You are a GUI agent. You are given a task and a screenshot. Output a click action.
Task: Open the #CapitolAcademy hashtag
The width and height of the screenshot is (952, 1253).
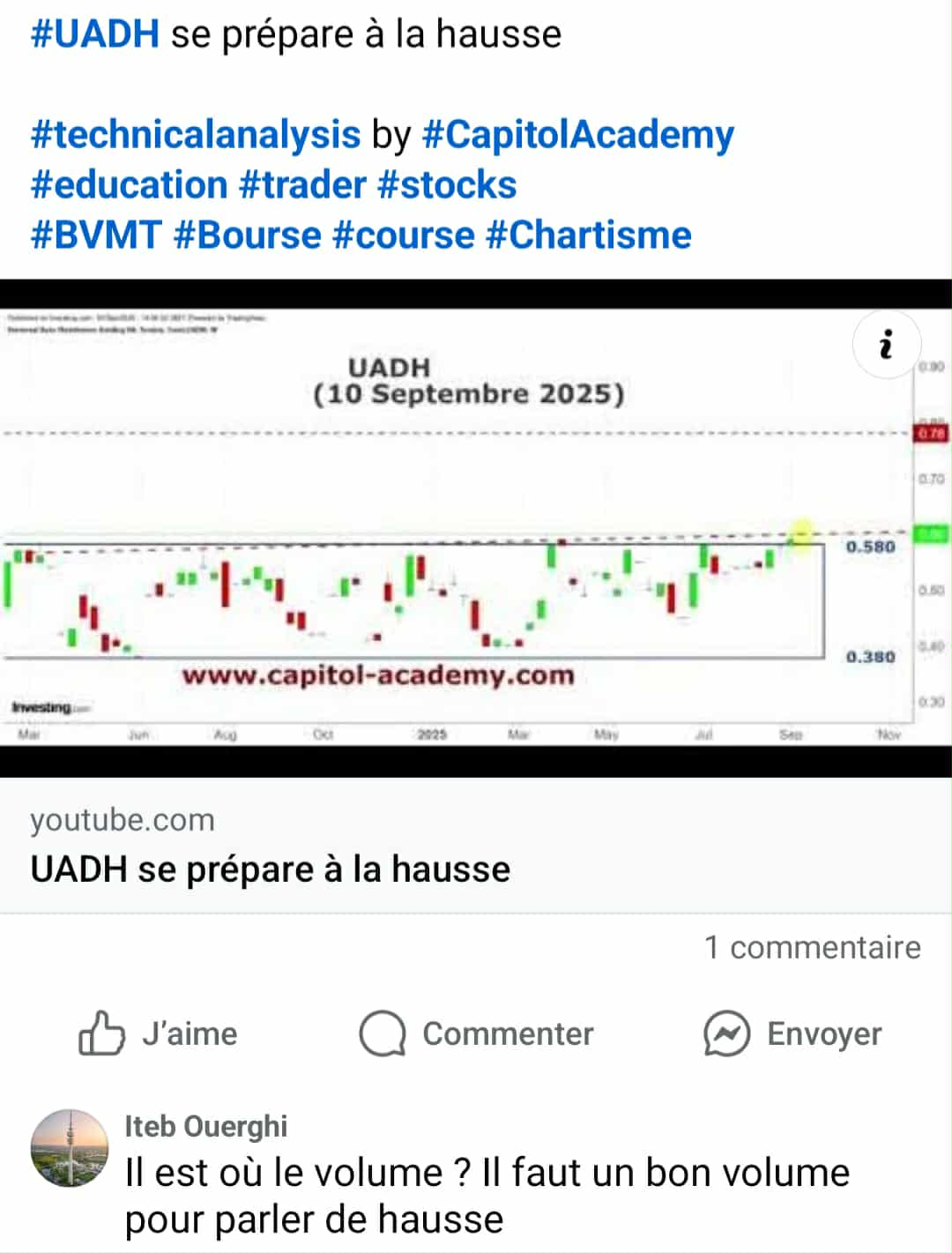pos(577,135)
